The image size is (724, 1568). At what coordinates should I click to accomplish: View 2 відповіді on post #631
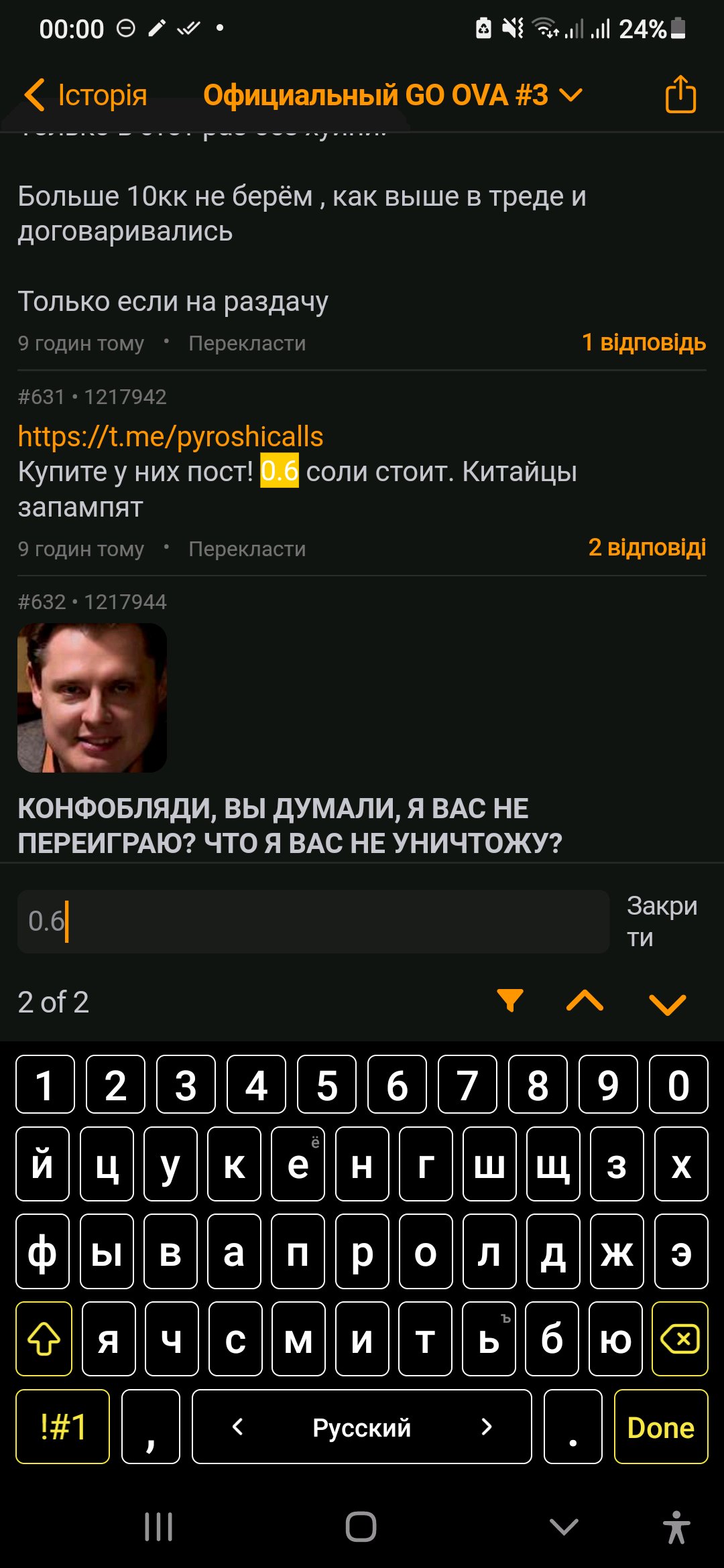pyautogui.click(x=646, y=547)
